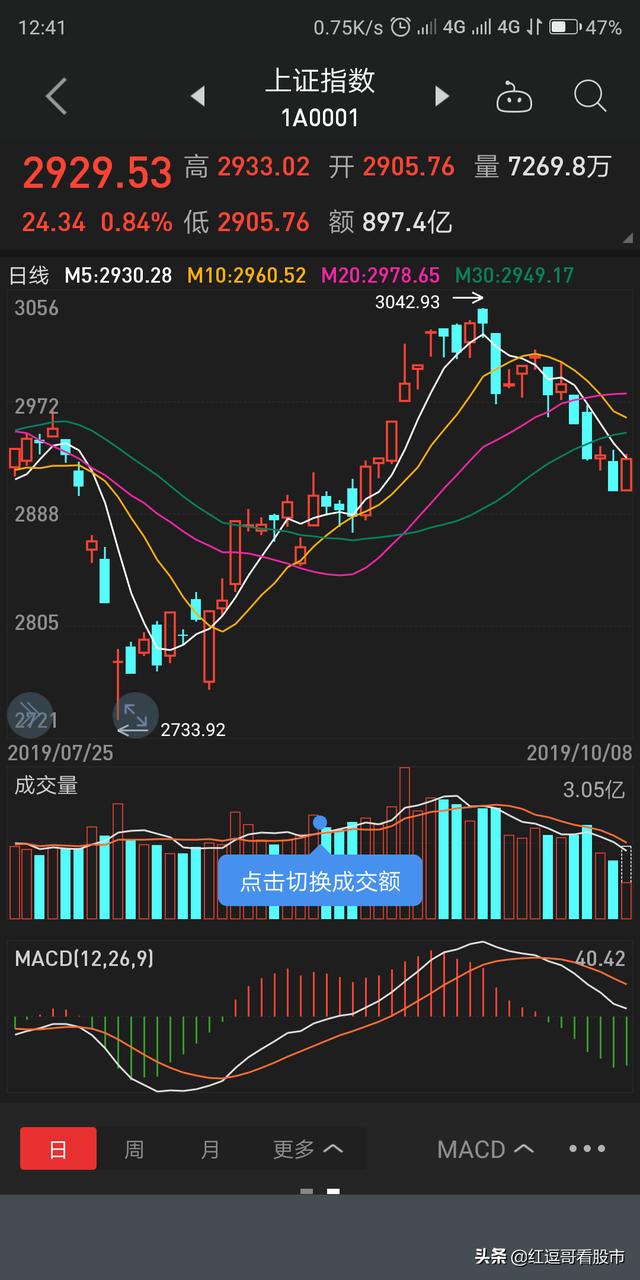
Task: Tap 点击切换成交额 to show turnover
Action: click(x=320, y=881)
